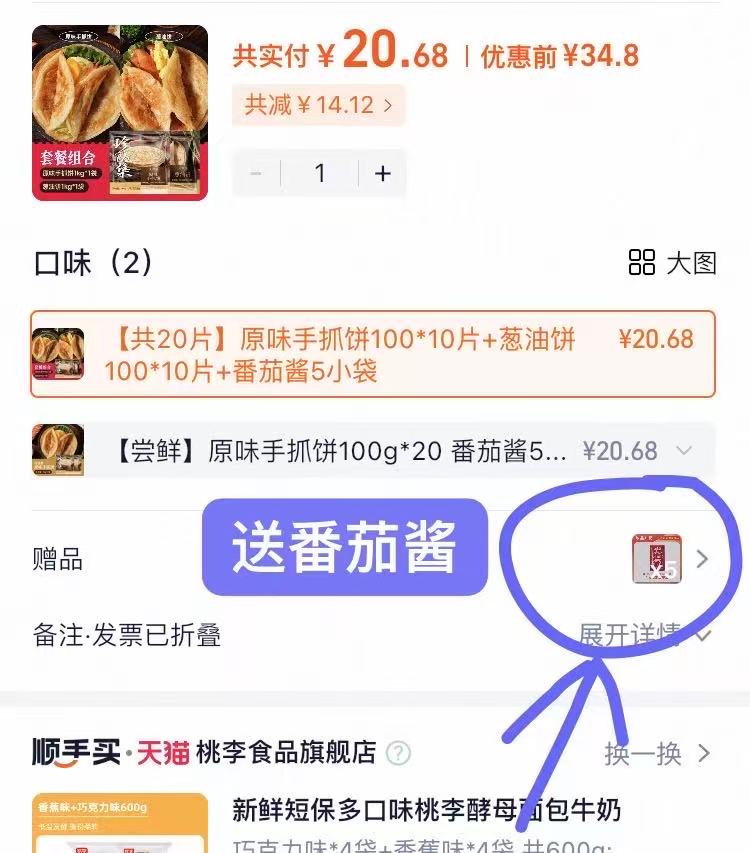Increase quantity with the plus button
This screenshot has height=853, width=750.
[382, 174]
